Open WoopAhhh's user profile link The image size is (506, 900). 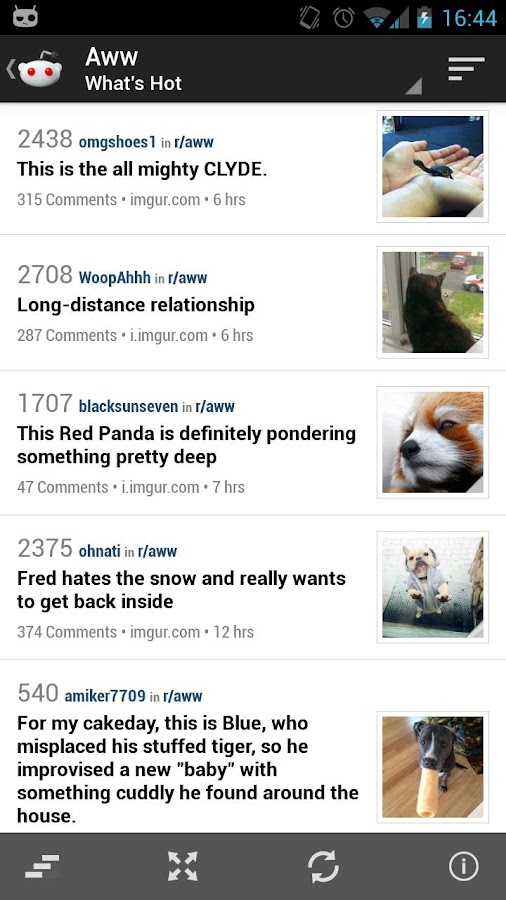click(x=114, y=278)
